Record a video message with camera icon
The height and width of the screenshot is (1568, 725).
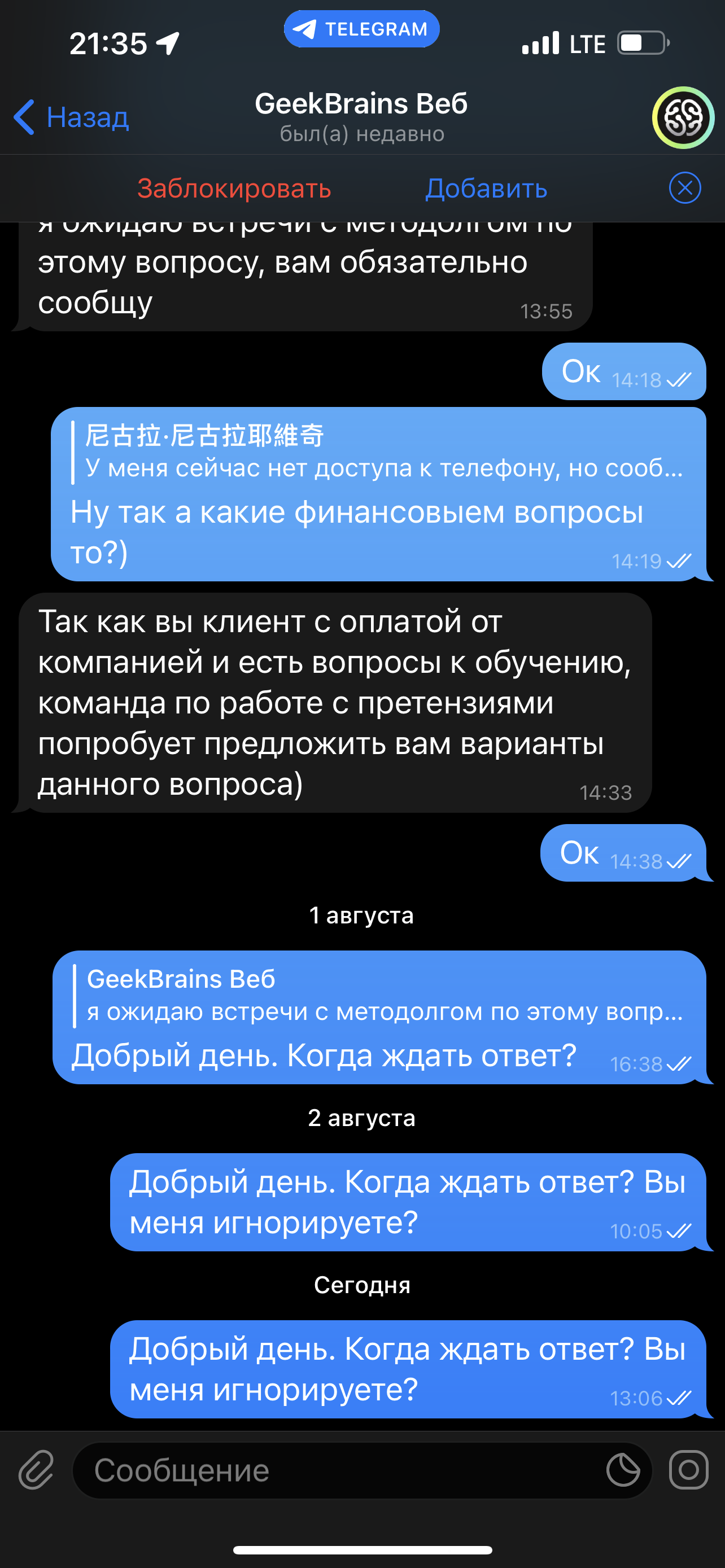pyautogui.click(x=688, y=1470)
